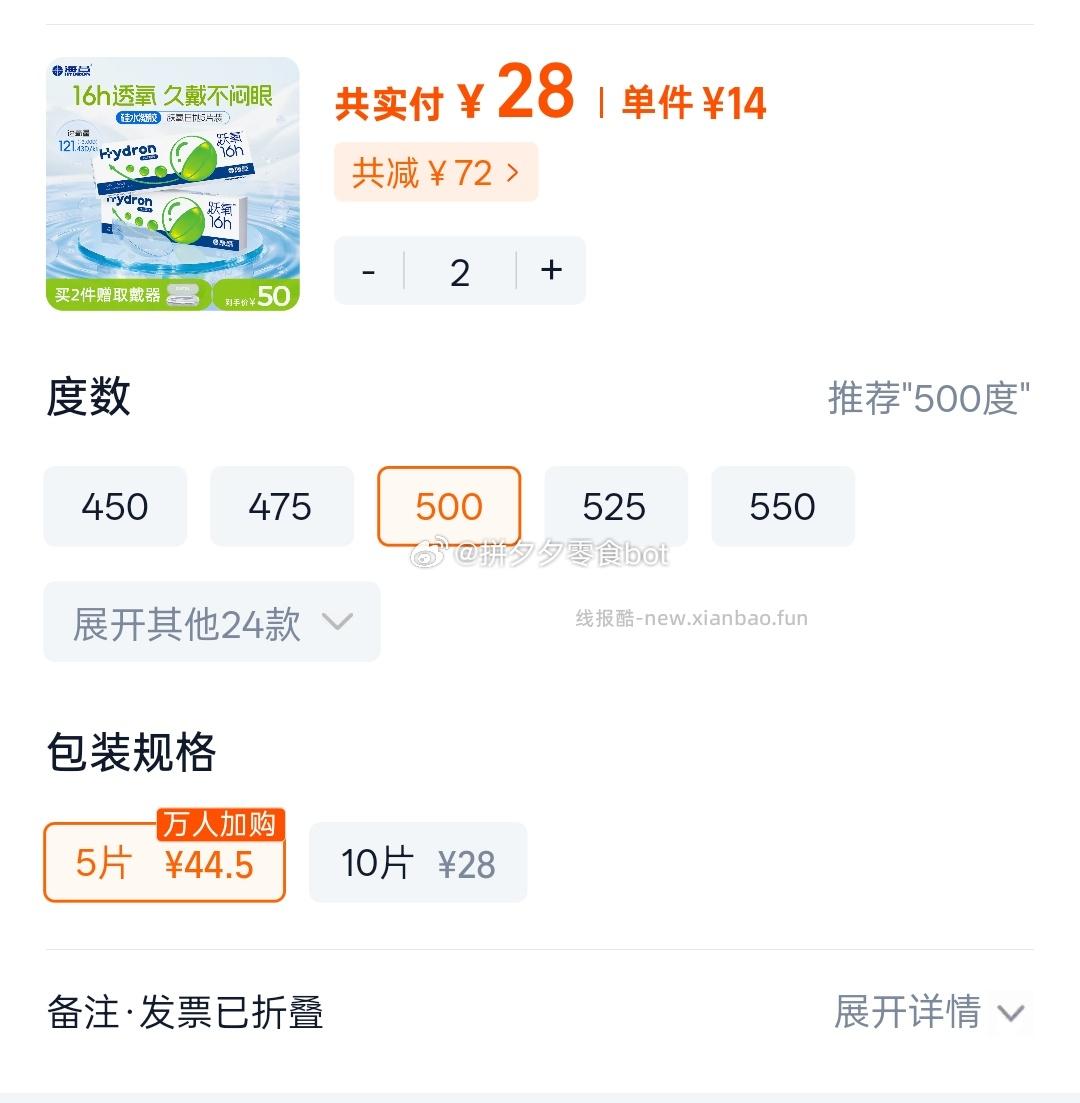
Task: Click the chevron beside 展开其他24款
Action: [x=337, y=621]
